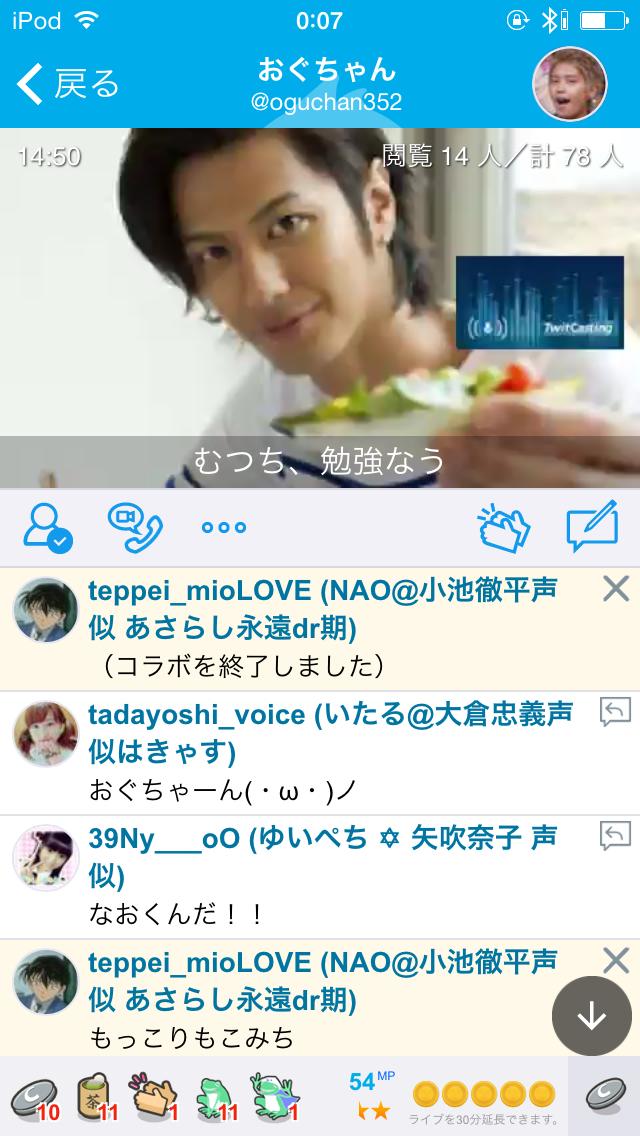The height and width of the screenshot is (1136, 640).
Task: Reply to 39Ny___oO's comment
Action: [x=615, y=834]
